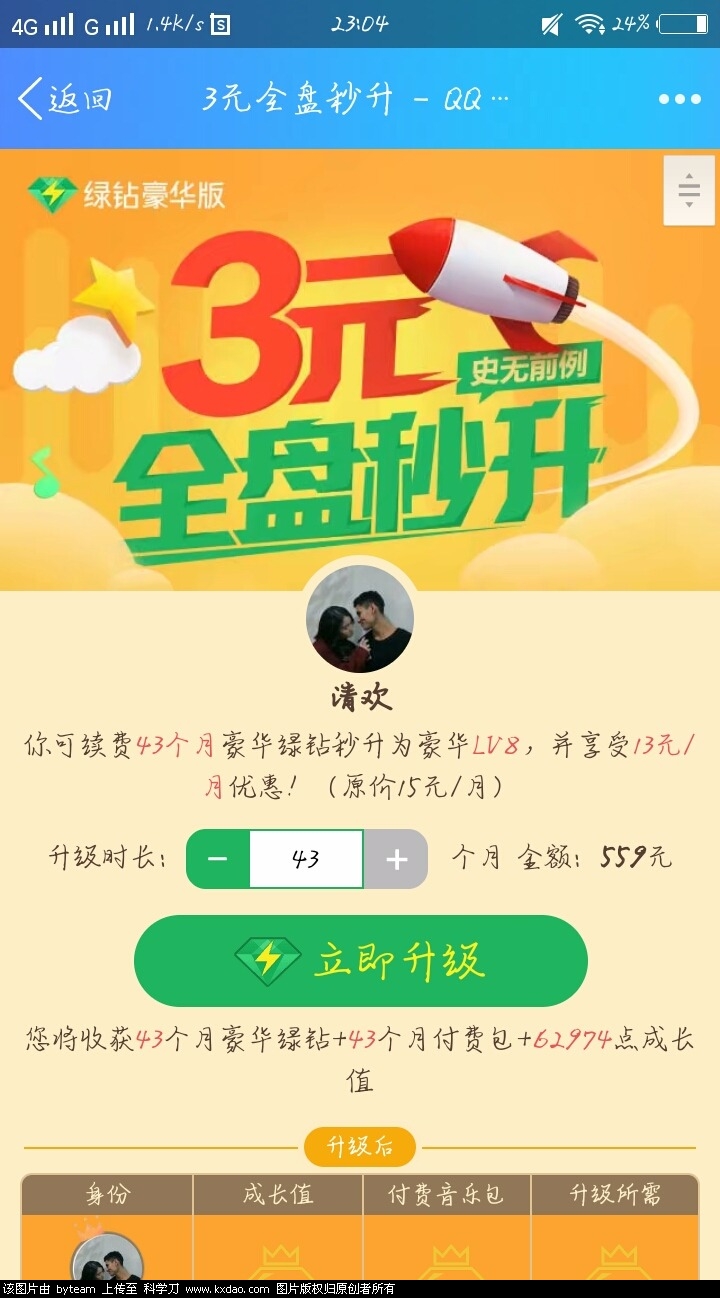
Task: Tap the 立即升级 upgrade button
Action: (x=360, y=961)
